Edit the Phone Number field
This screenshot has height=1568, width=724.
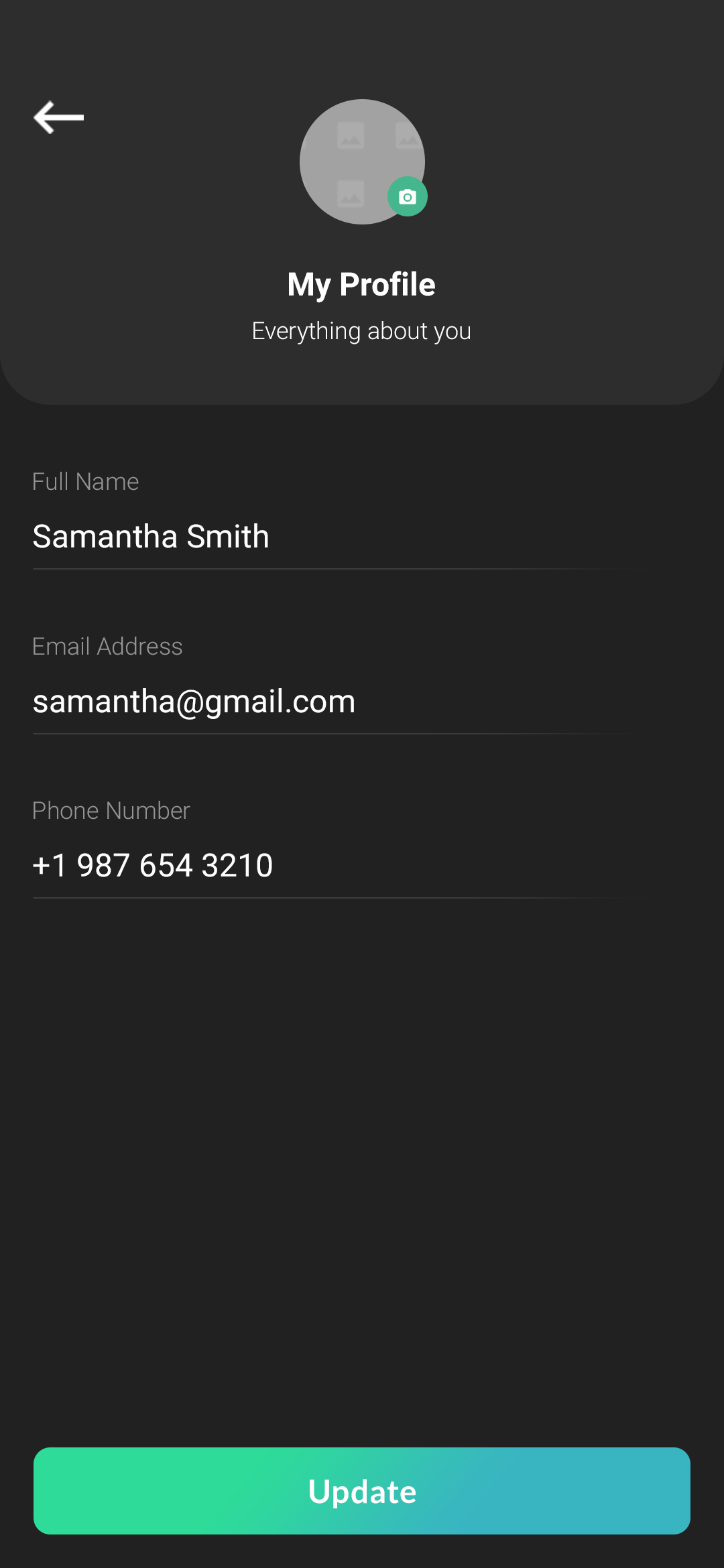coord(335,866)
